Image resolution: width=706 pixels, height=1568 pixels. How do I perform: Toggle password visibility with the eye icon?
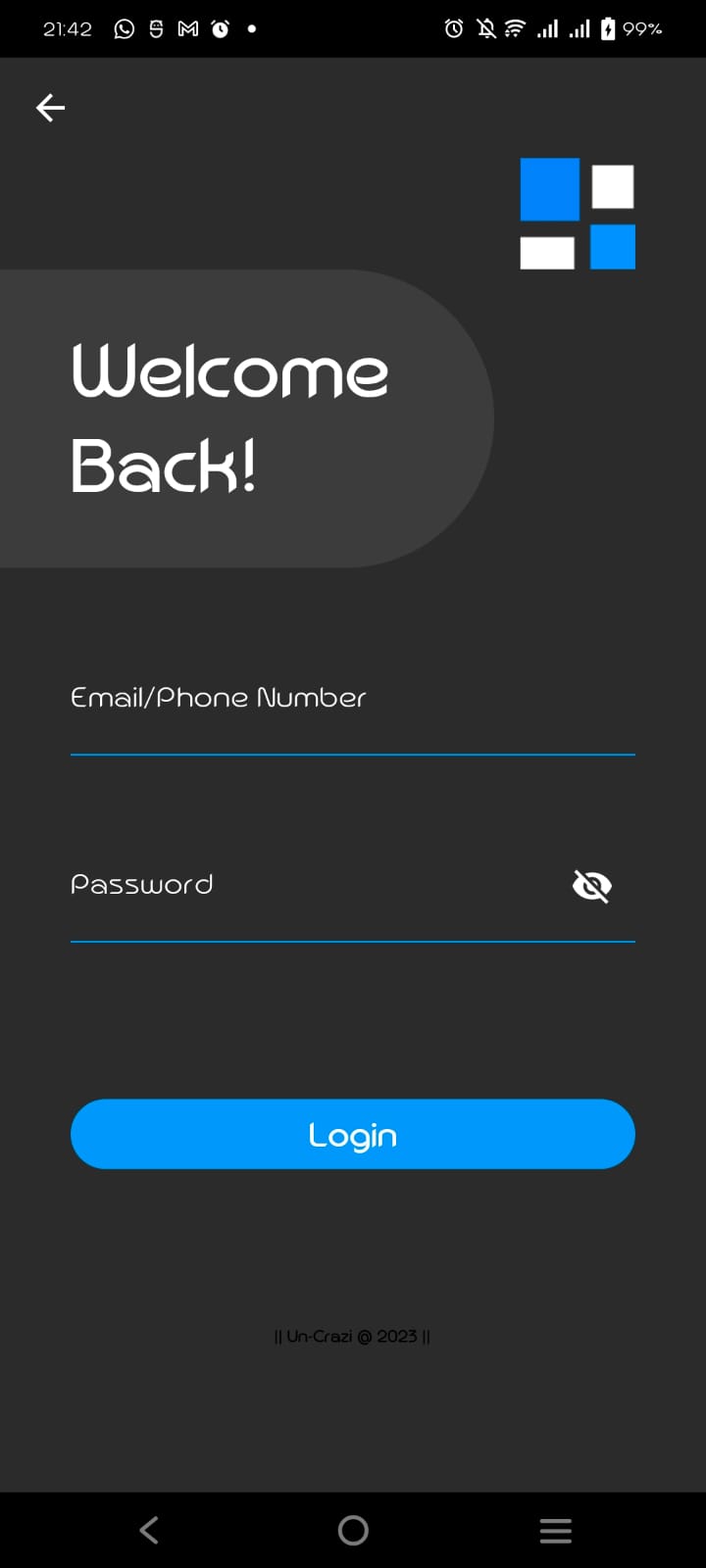click(x=591, y=886)
